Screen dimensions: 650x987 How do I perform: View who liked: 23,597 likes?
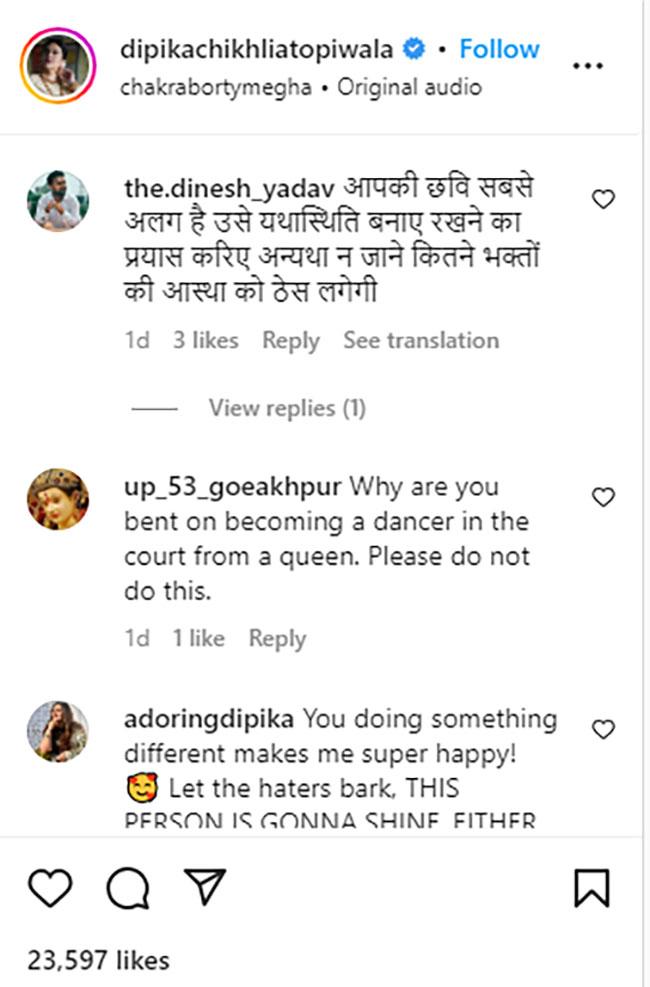pos(98,961)
